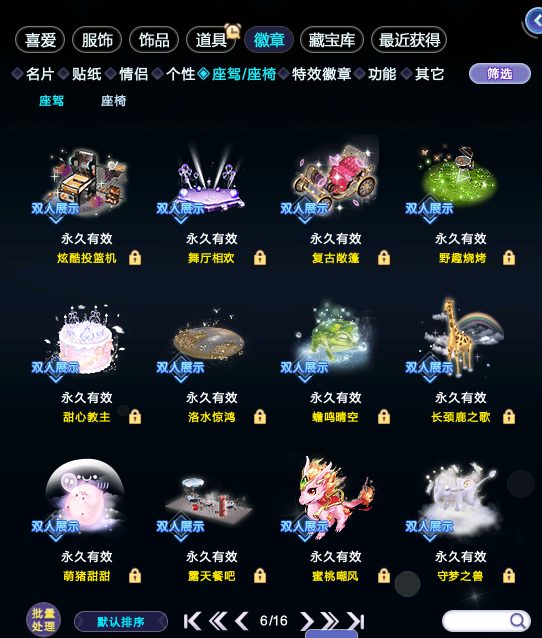Tap the search box
The image size is (542, 638).
click(486, 621)
